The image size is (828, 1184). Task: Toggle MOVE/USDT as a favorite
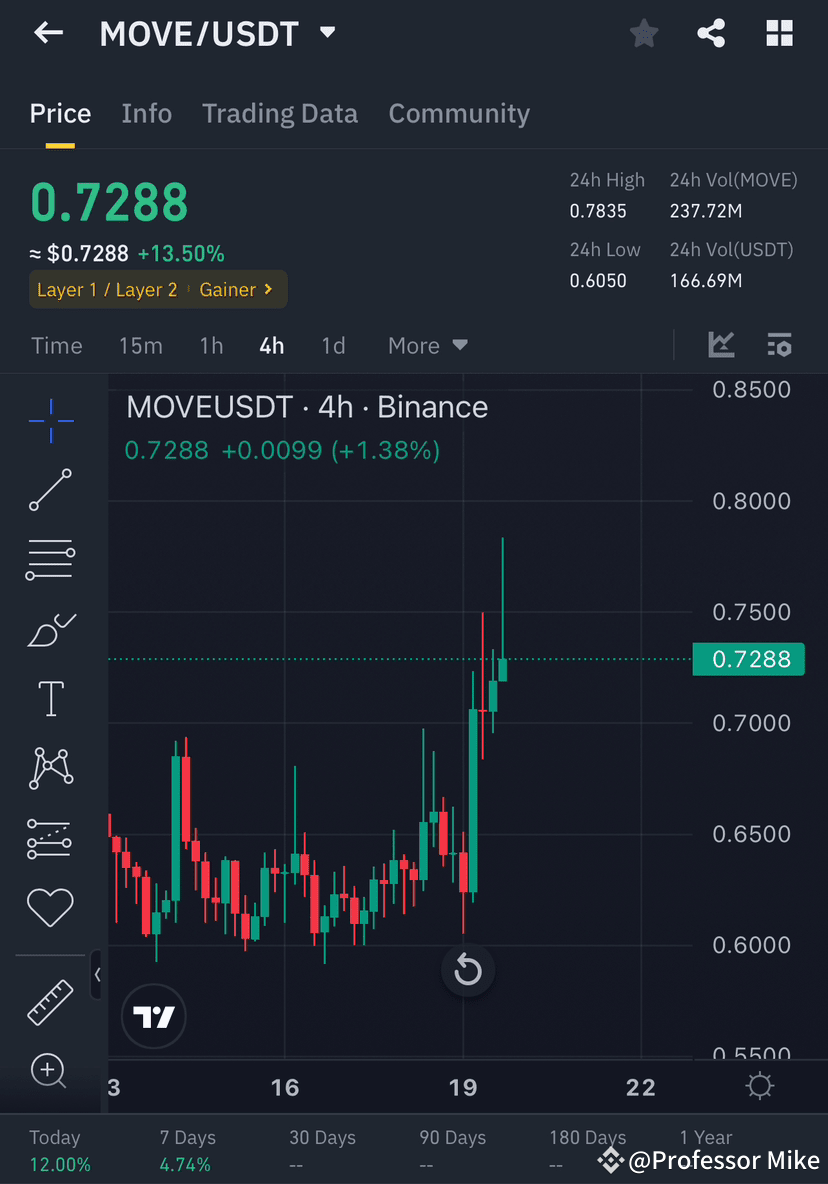pos(643,33)
